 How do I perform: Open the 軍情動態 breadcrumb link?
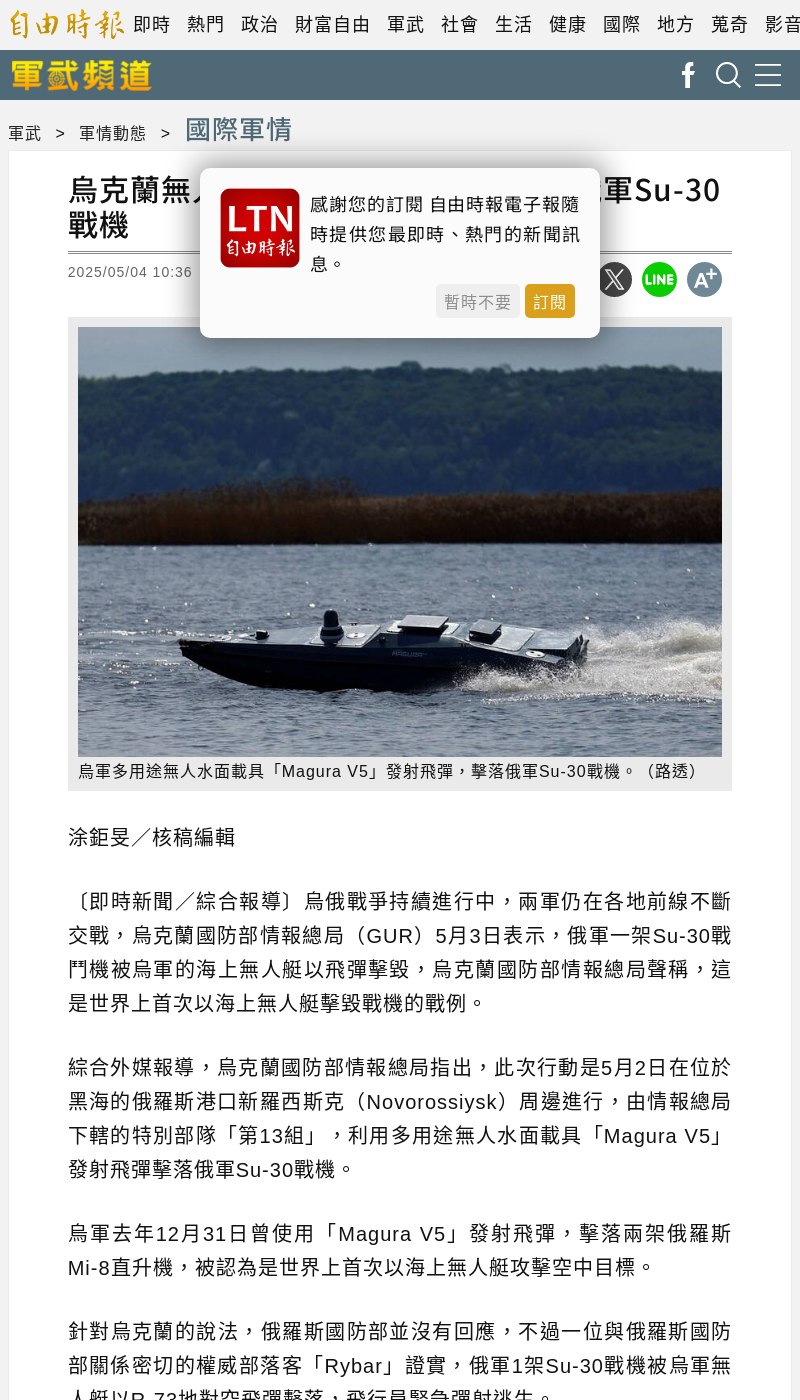112,133
